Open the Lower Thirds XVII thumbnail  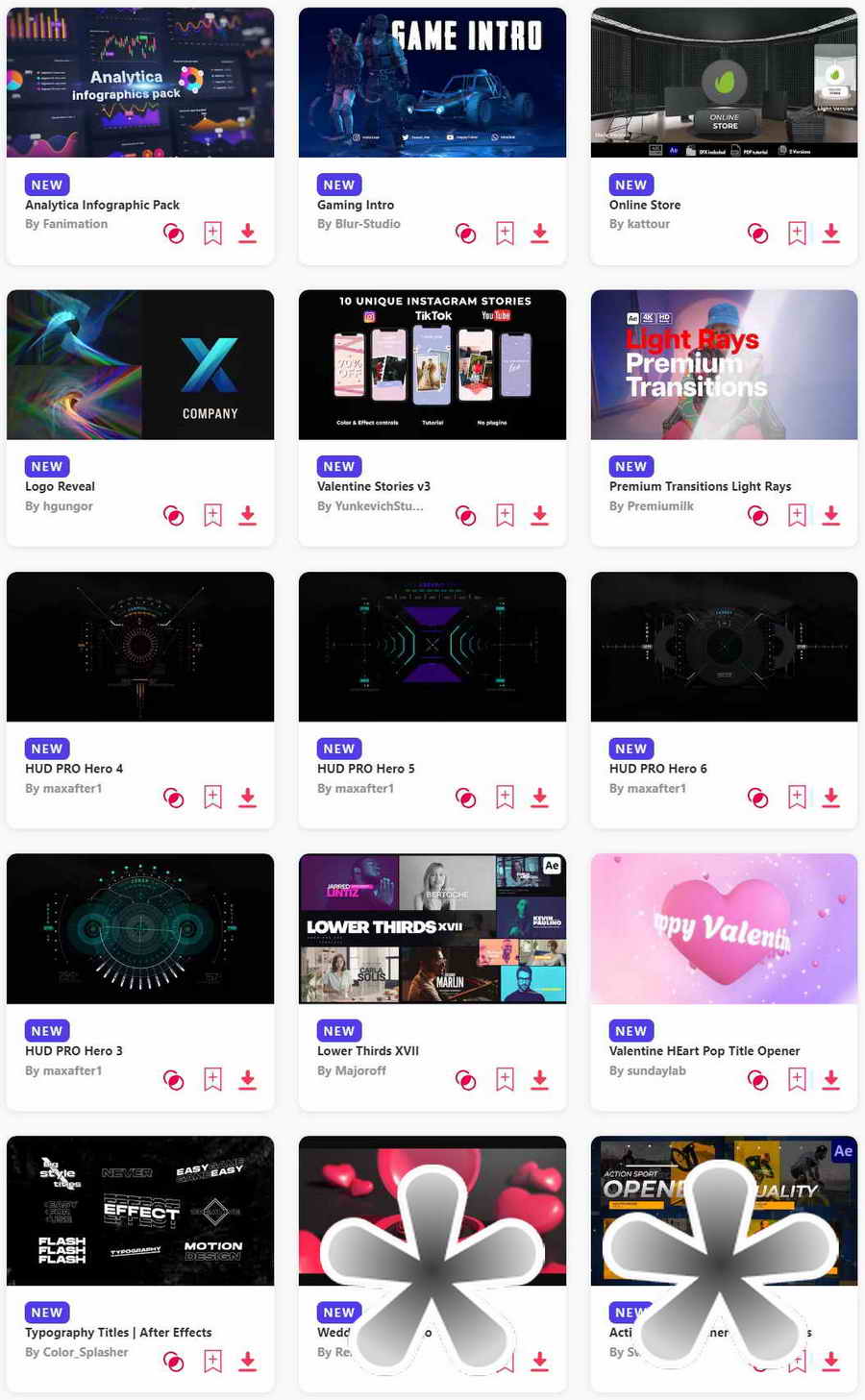(x=432, y=929)
